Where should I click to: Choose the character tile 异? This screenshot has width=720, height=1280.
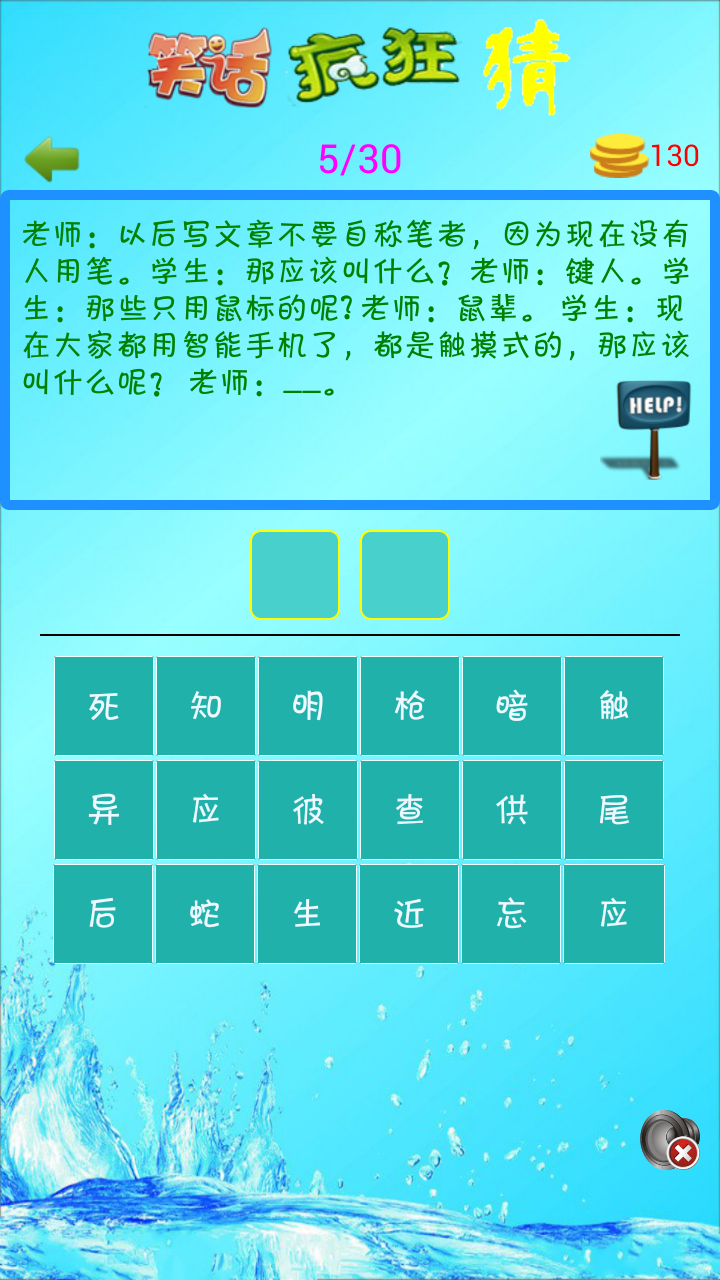[x=104, y=810]
